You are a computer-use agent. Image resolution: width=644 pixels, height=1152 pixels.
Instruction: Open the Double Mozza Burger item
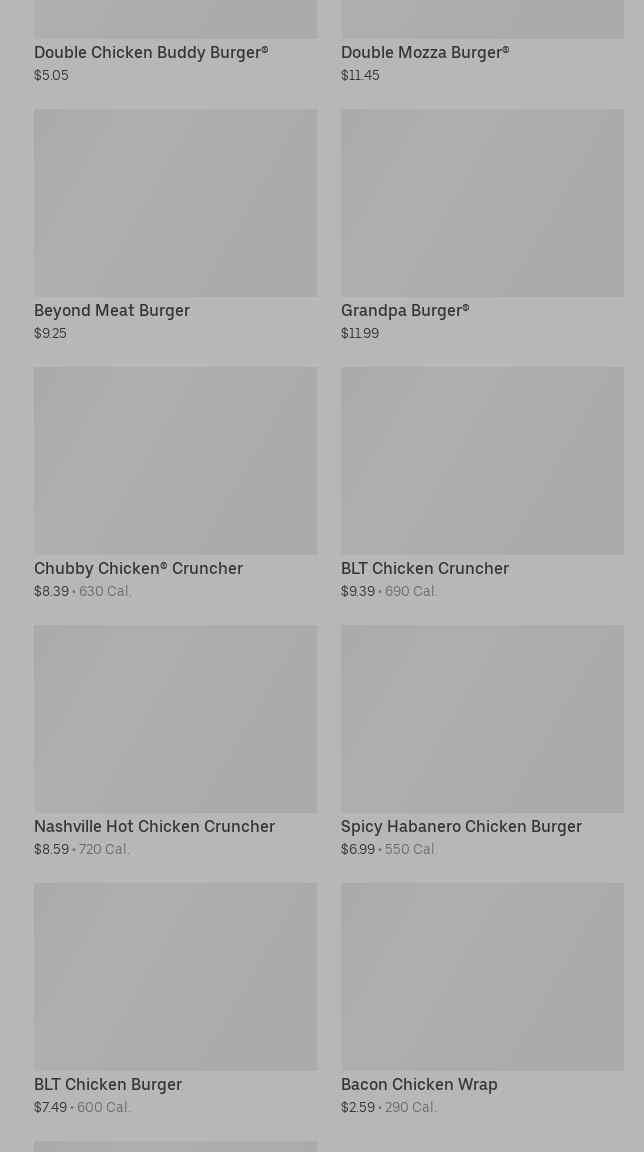[x=425, y=52]
